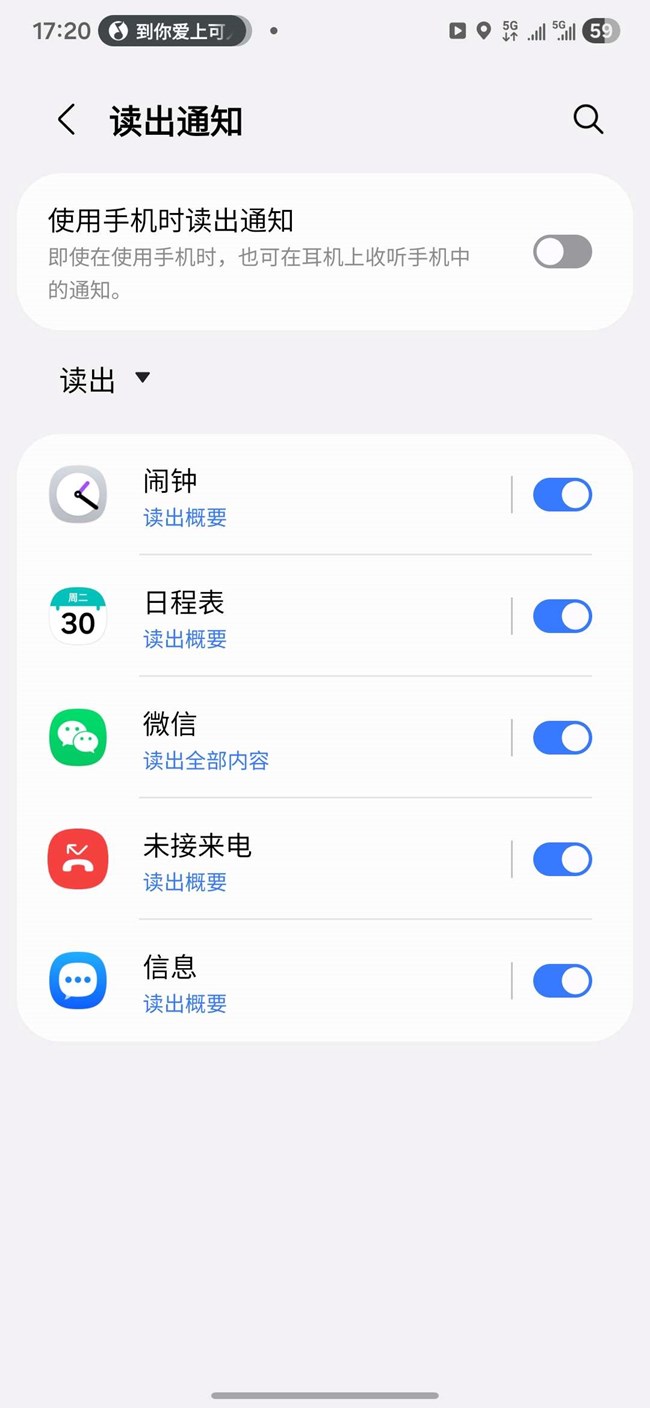650x1408 pixels.
Task: Disable the 日程表 toggle
Action: click(x=562, y=616)
